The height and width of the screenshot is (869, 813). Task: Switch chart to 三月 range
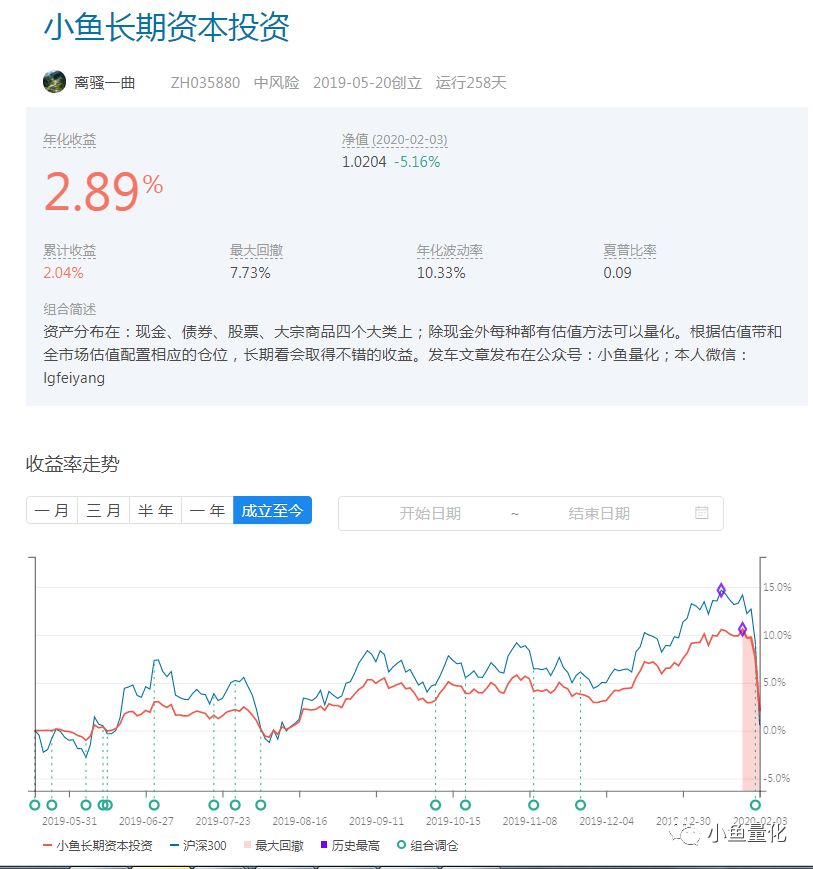point(104,510)
